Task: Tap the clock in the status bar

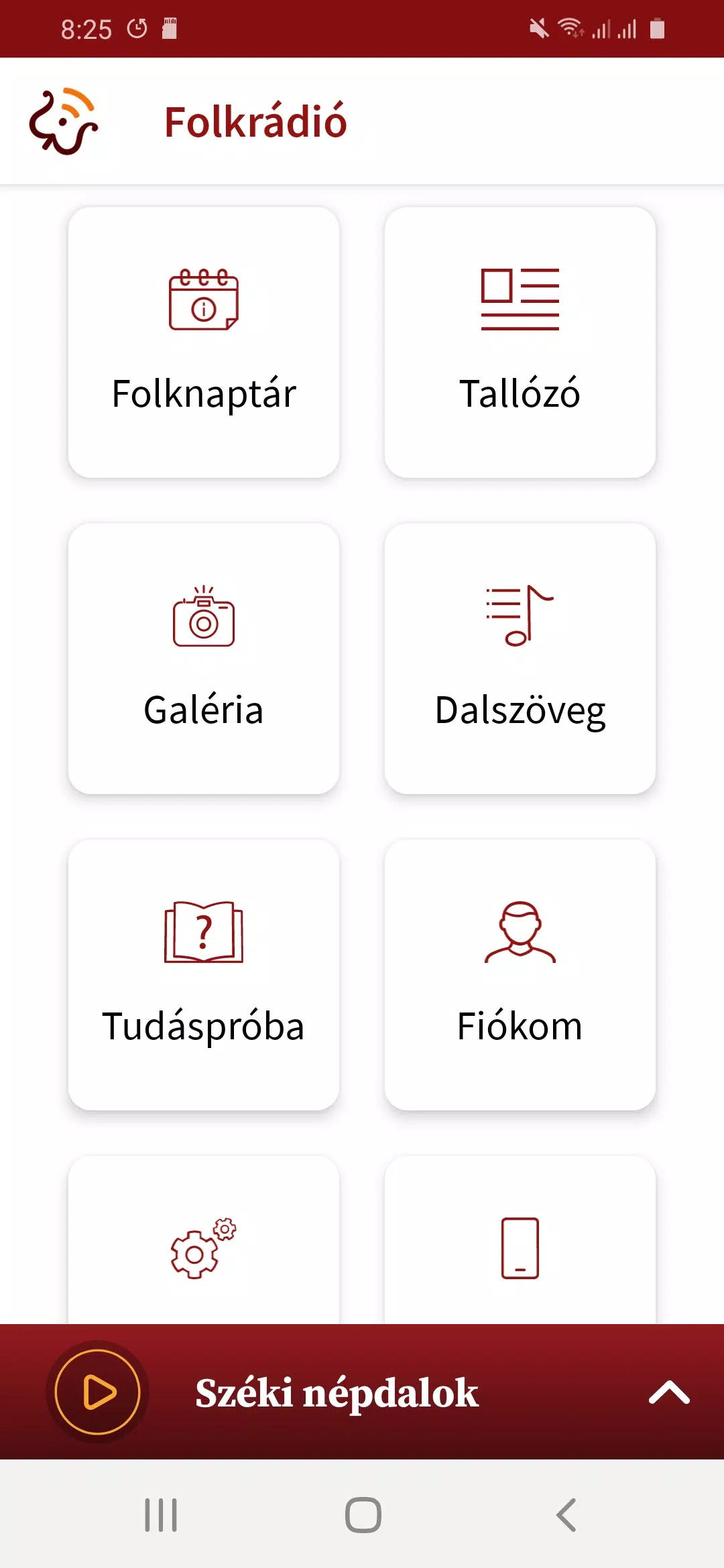Action: tap(88, 28)
